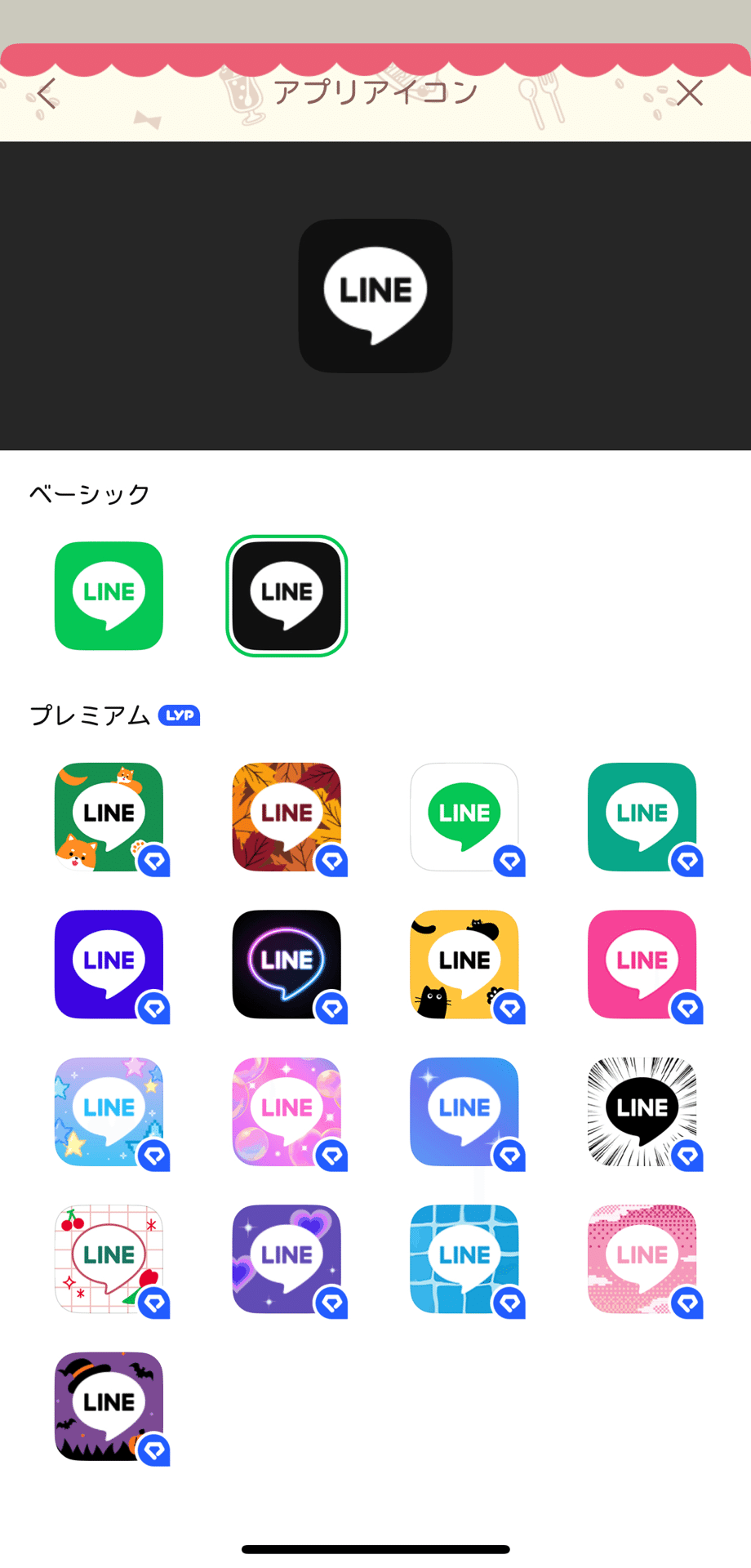Select the black basic LINE icon
The height and width of the screenshot is (1568, 751).
[287, 596]
